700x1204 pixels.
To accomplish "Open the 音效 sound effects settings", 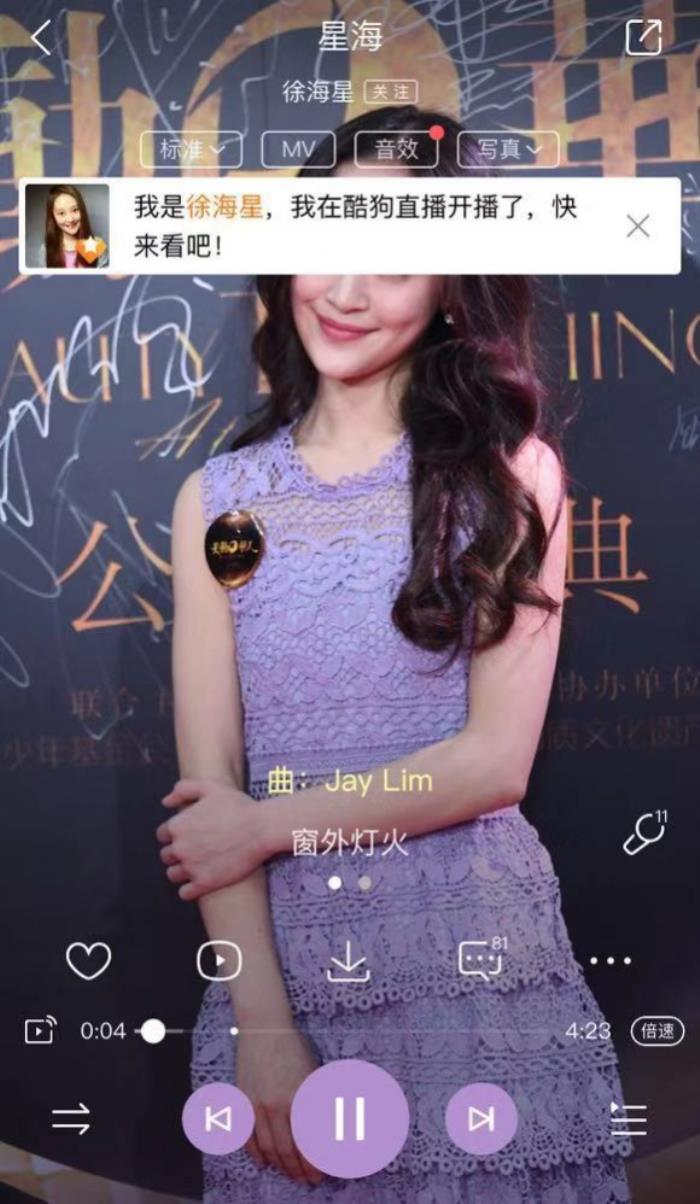I will pos(396,150).
